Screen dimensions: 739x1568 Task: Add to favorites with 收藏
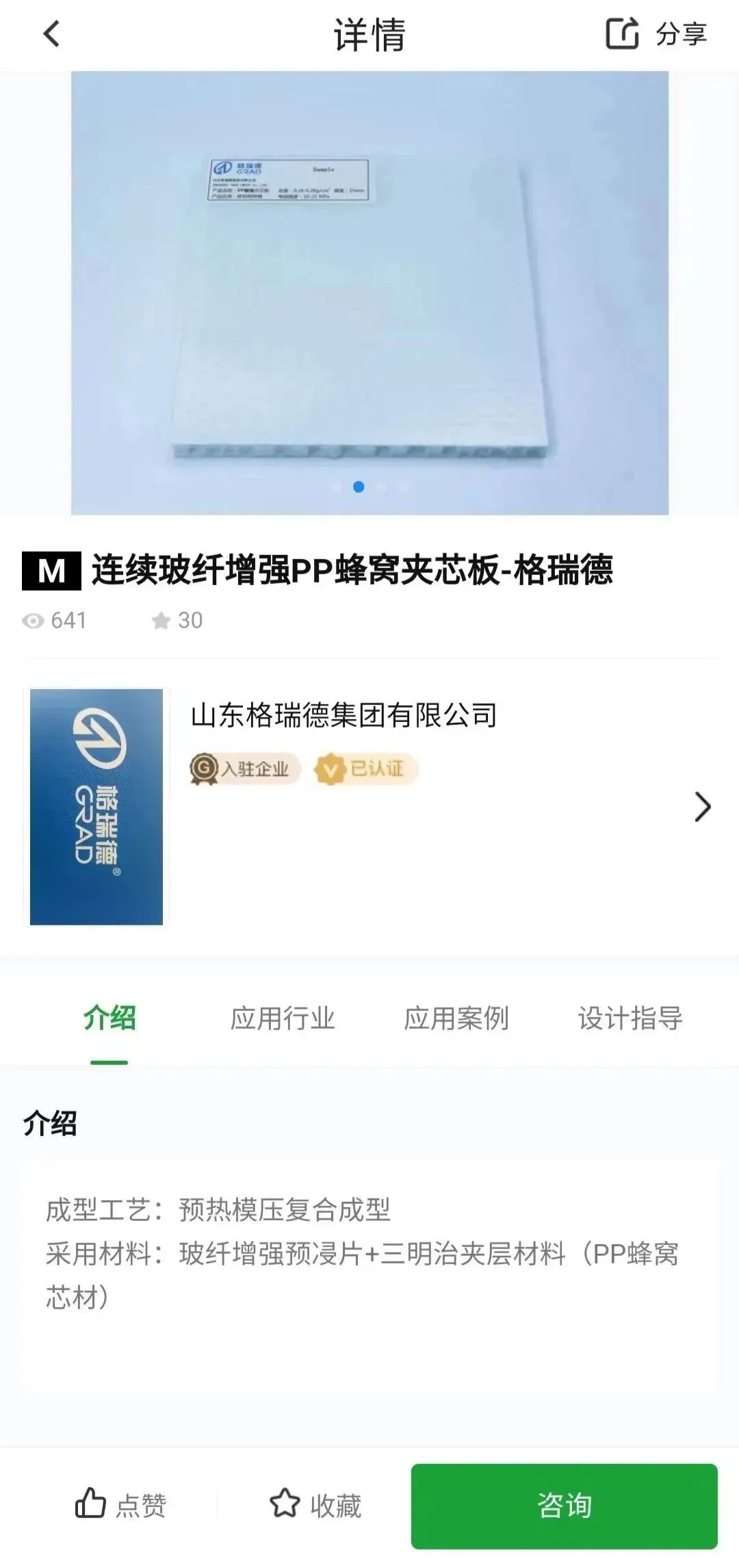(x=315, y=1506)
